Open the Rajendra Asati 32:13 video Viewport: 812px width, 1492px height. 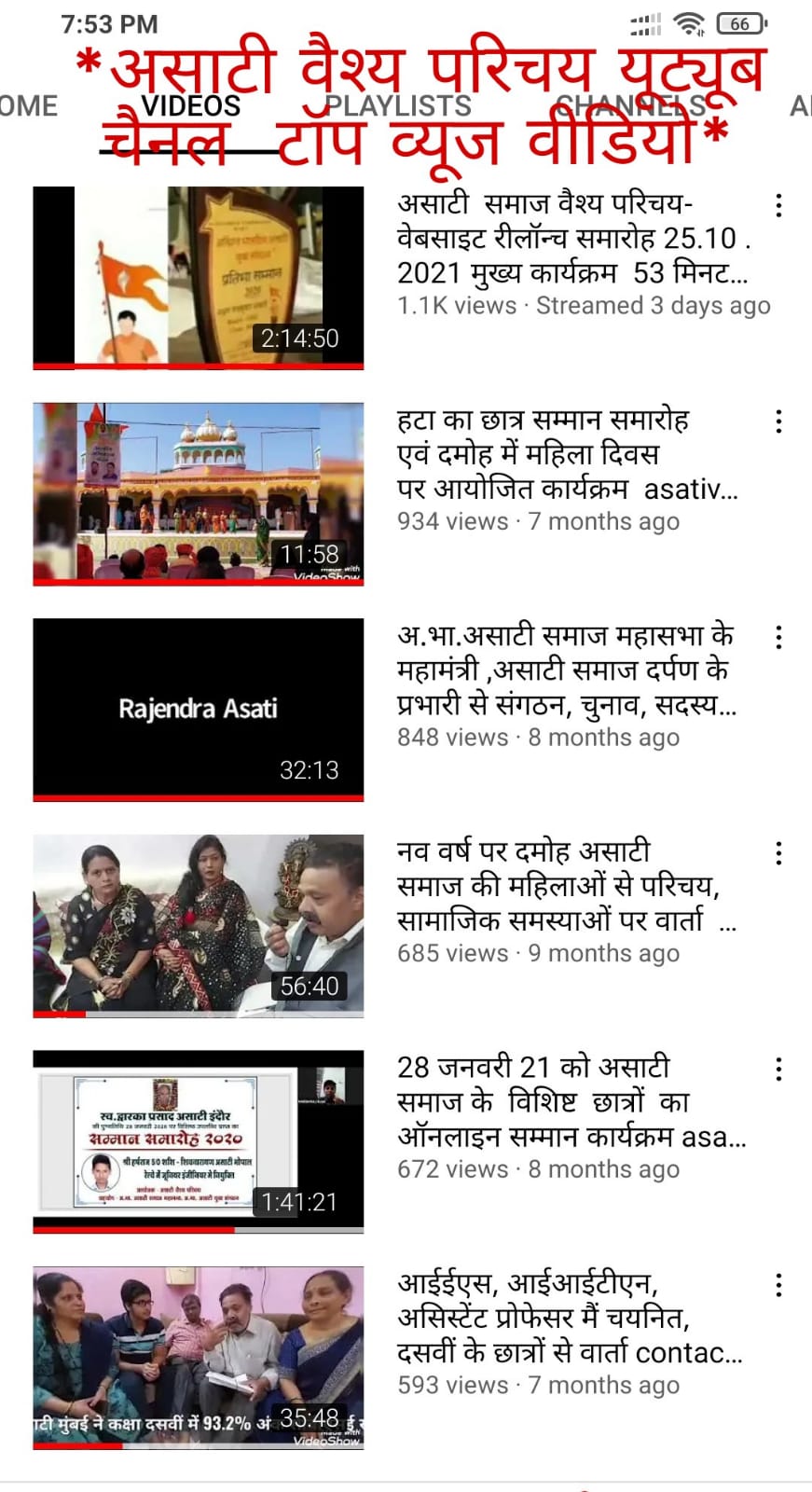(x=199, y=710)
